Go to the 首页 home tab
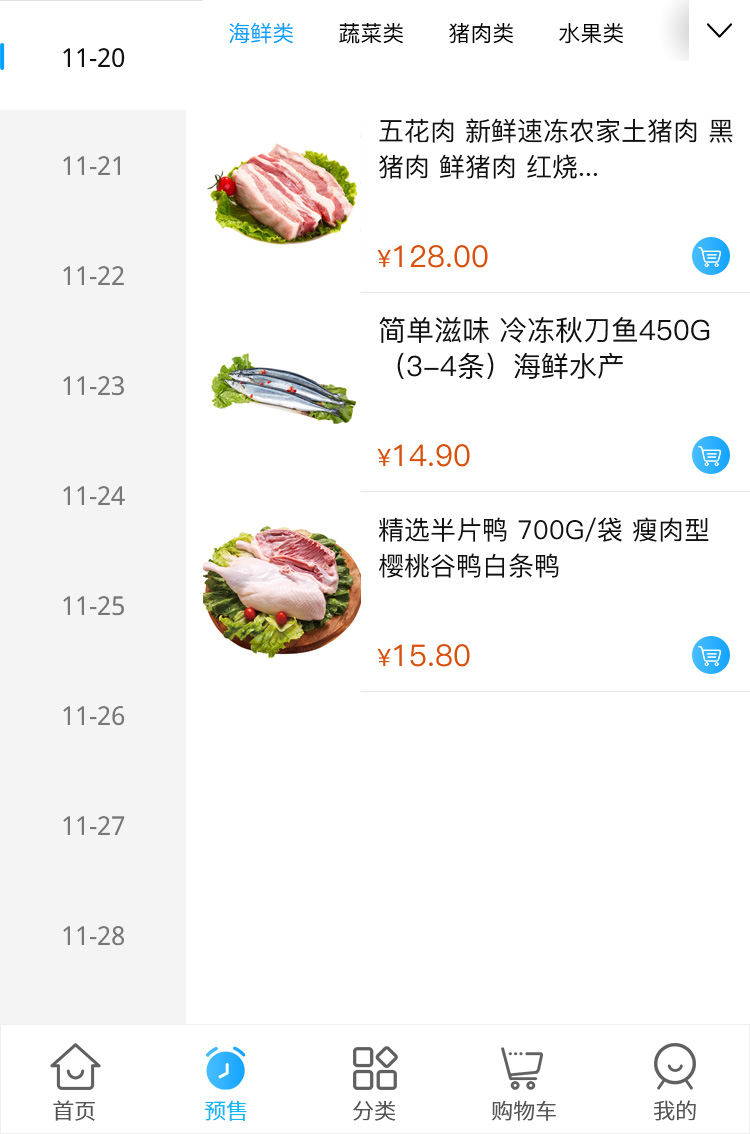The width and height of the screenshot is (750, 1134). pos(75,1080)
